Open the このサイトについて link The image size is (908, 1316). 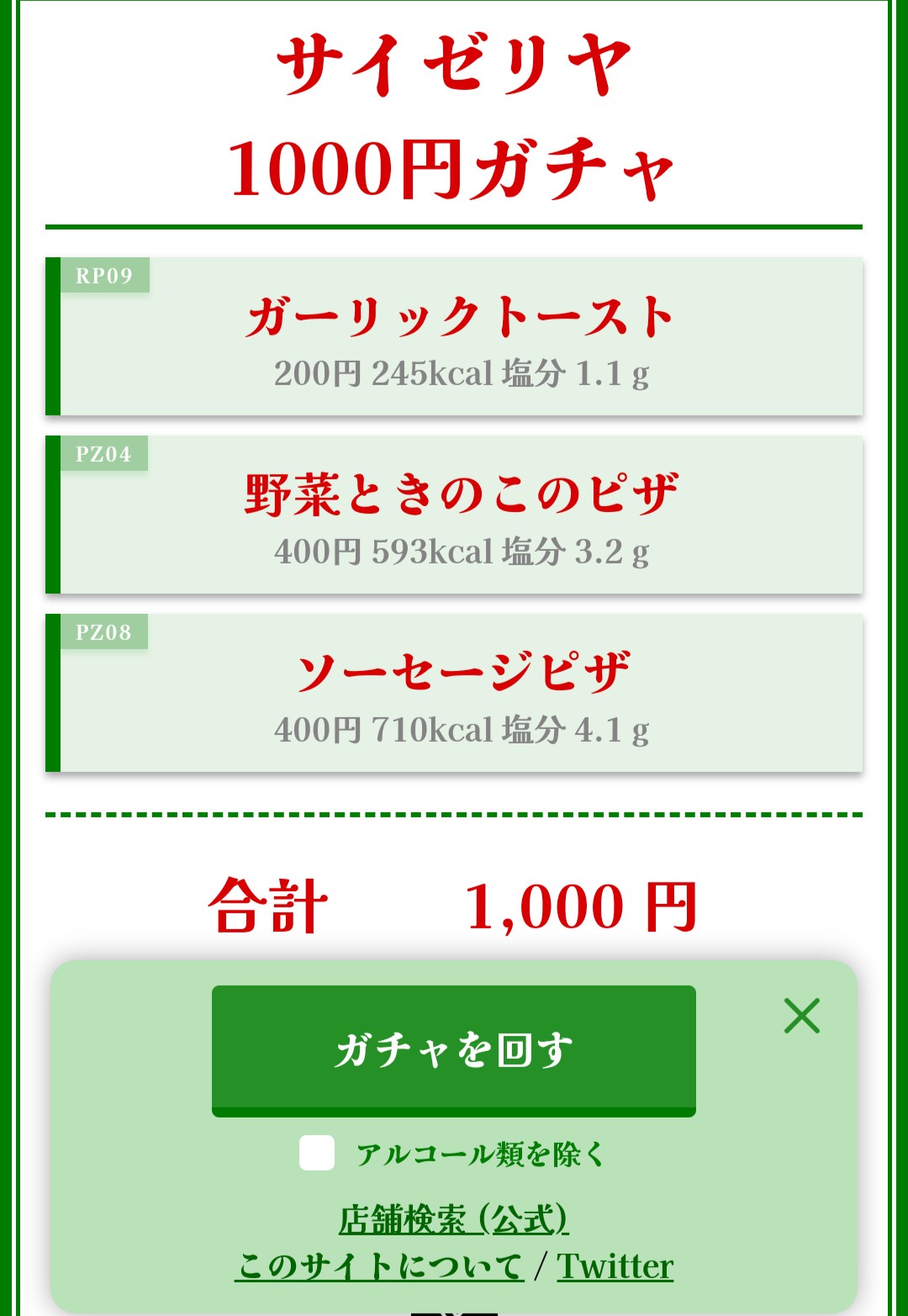tap(379, 1266)
